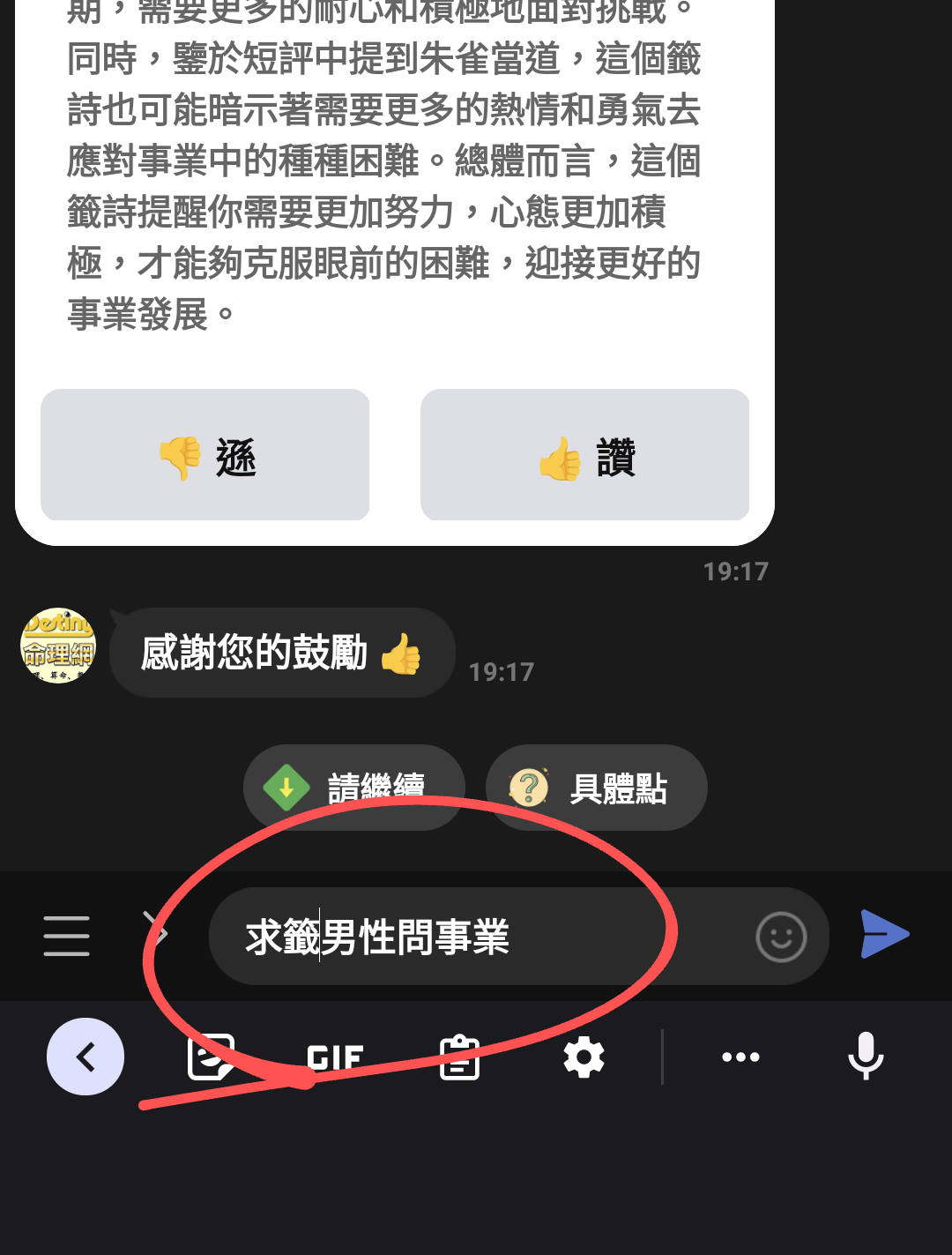This screenshot has width=952, height=1255.
Task: Send the typed message
Action: point(884,934)
